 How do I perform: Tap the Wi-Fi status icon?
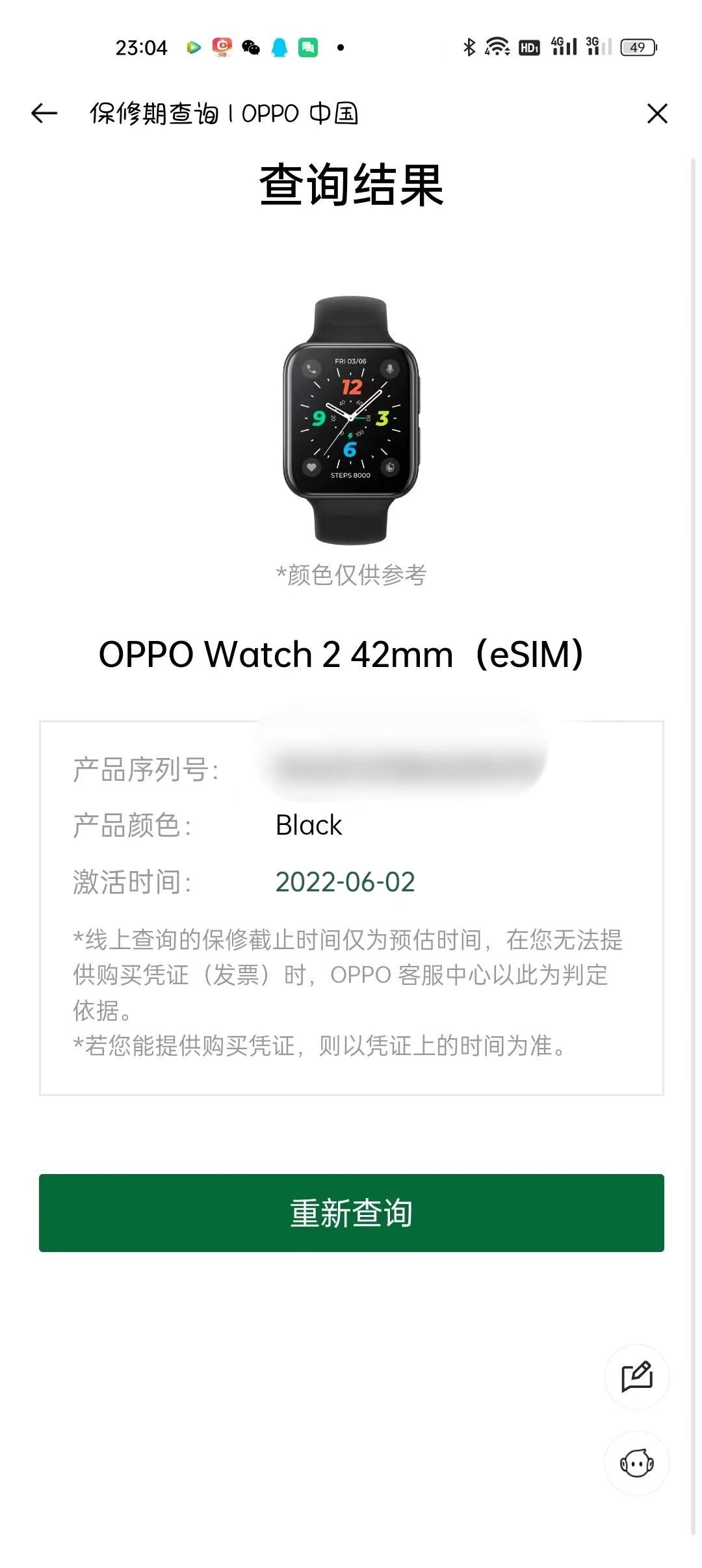(497, 46)
